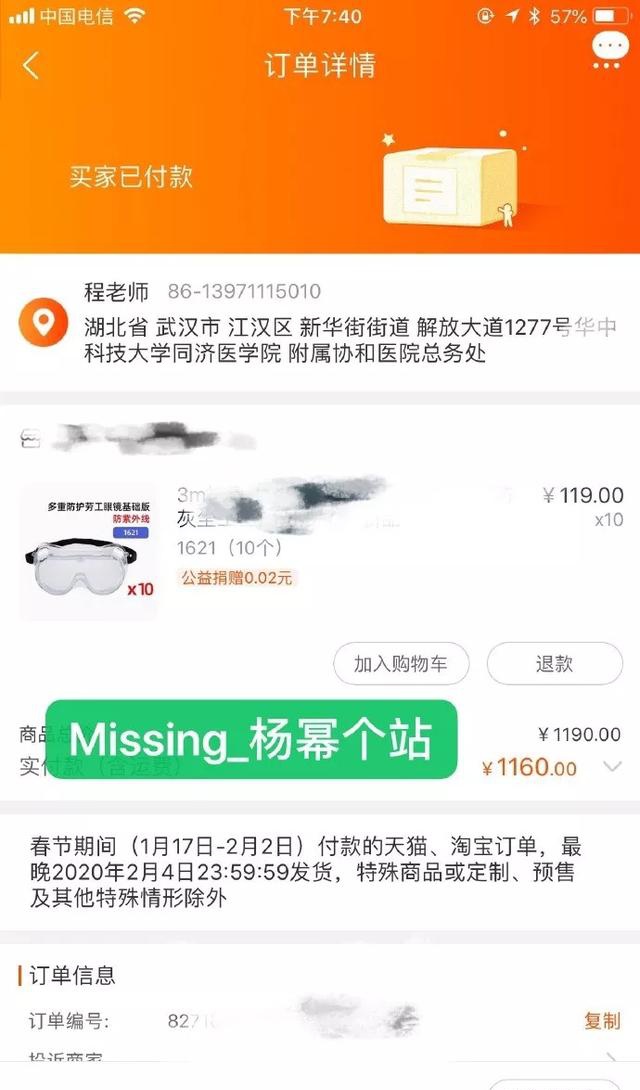Open the message bubble icon in the header
Image resolution: width=640 pixels, height=1090 pixels.
pos(609,49)
